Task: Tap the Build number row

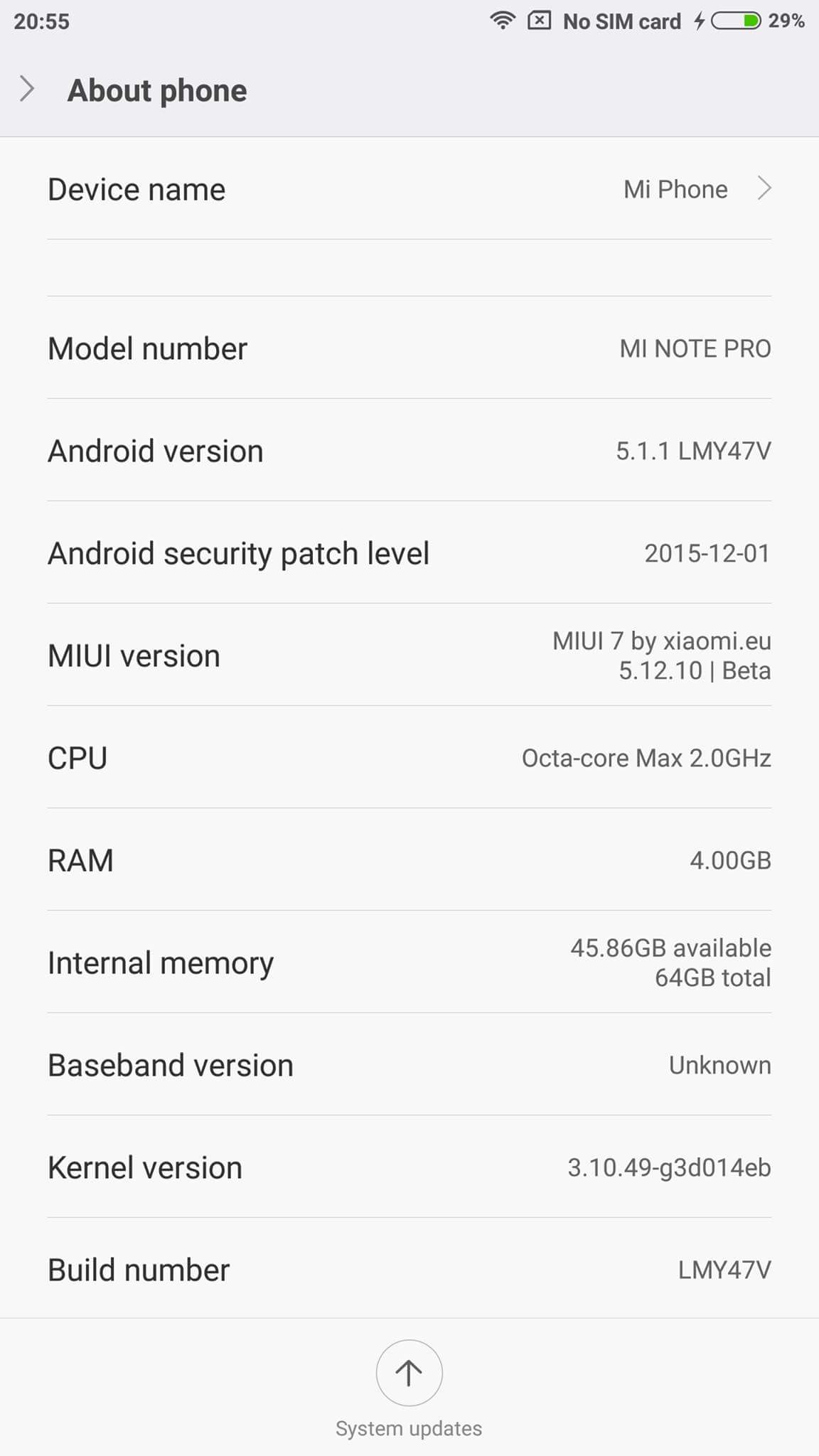Action: [x=409, y=1268]
